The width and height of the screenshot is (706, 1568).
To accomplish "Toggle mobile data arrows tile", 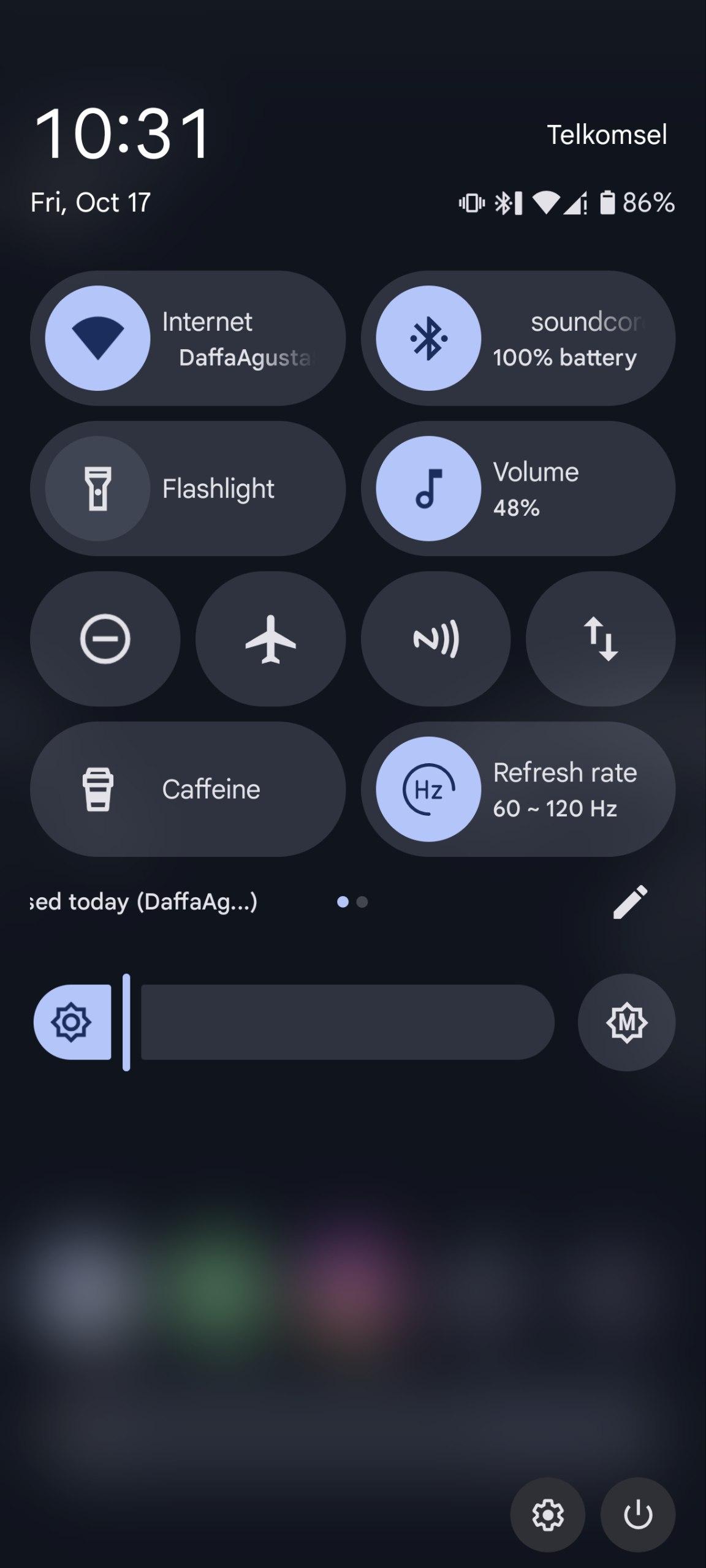I will point(601,639).
